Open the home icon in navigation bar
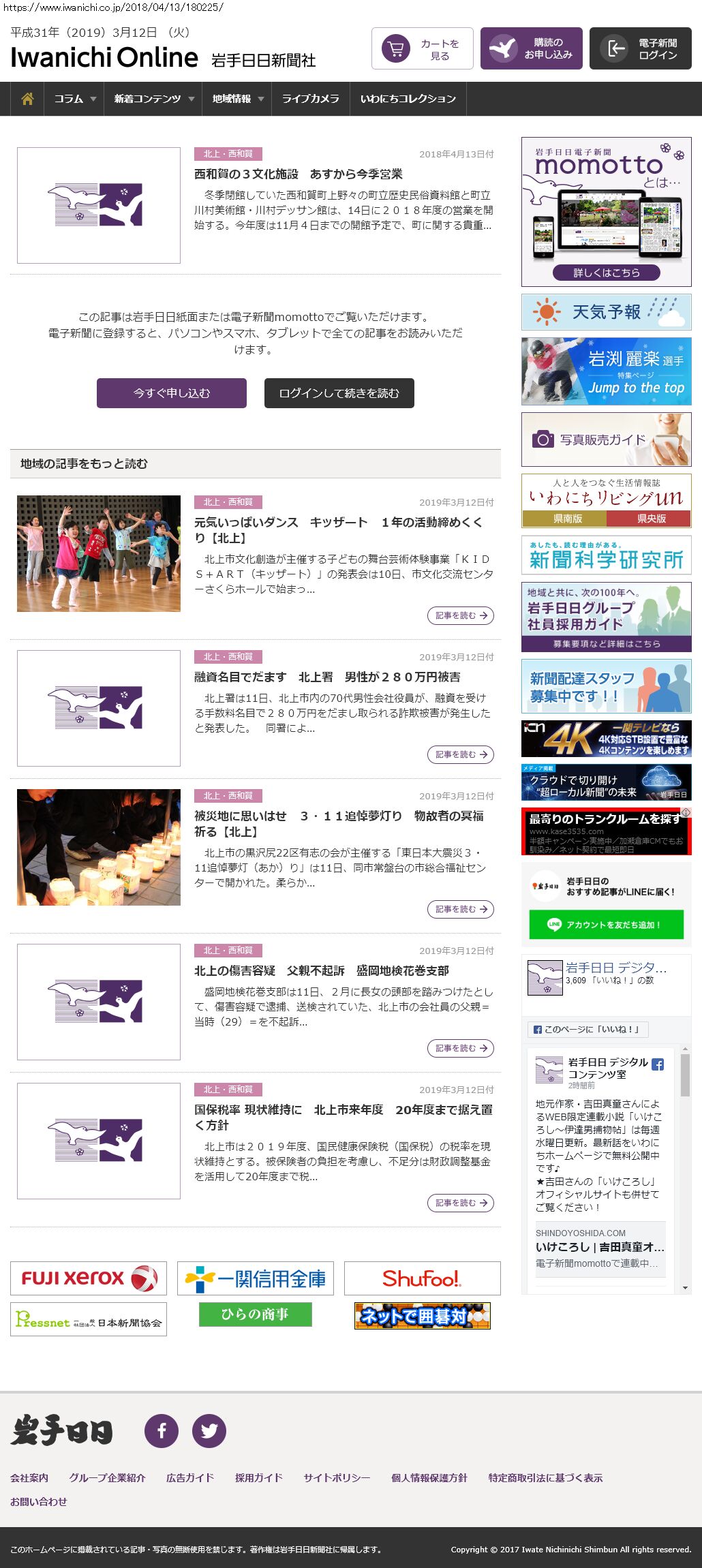The height and width of the screenshot is (1568, 702). 27,99
